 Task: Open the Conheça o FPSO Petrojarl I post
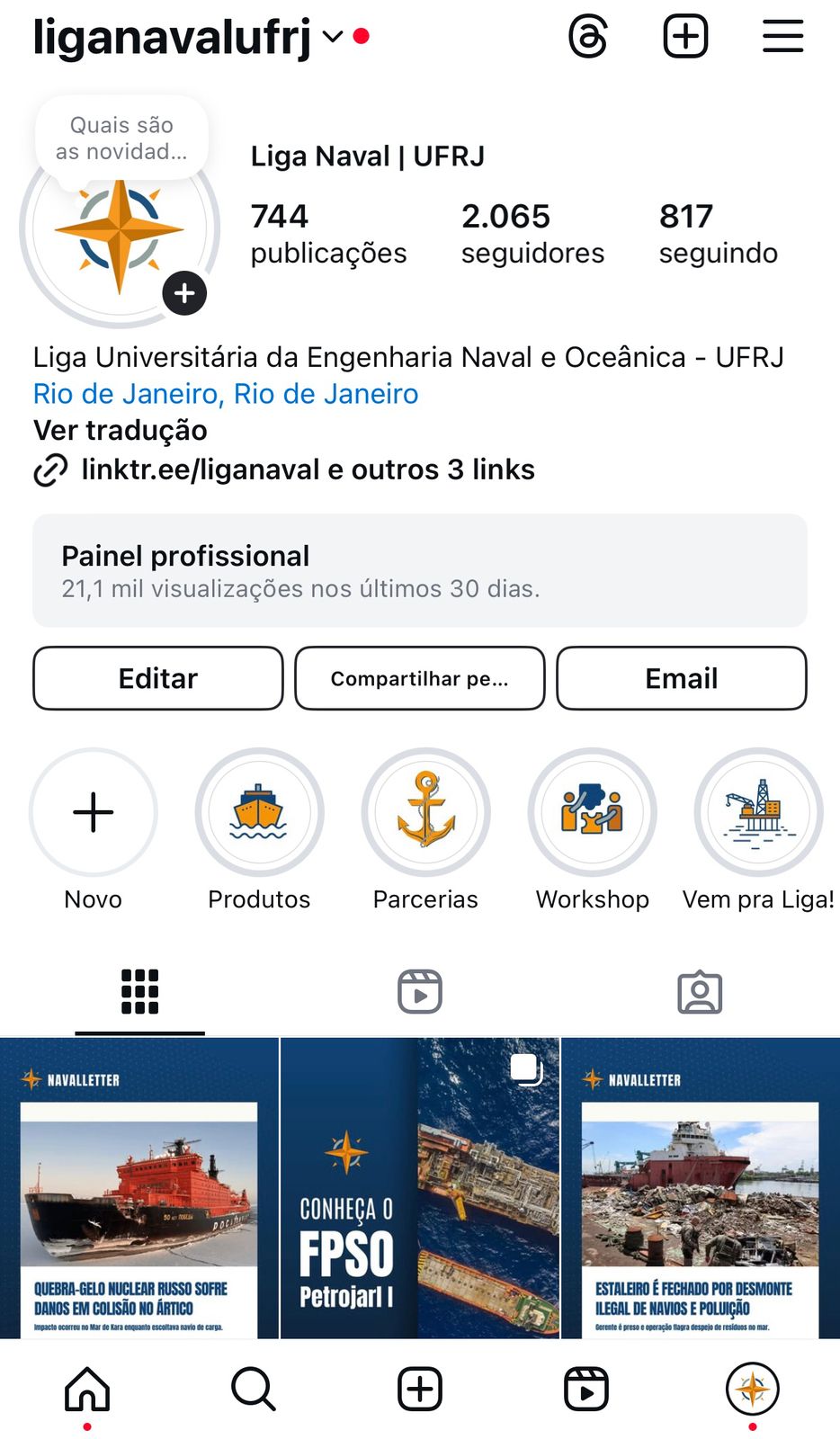pos(420,1187)
